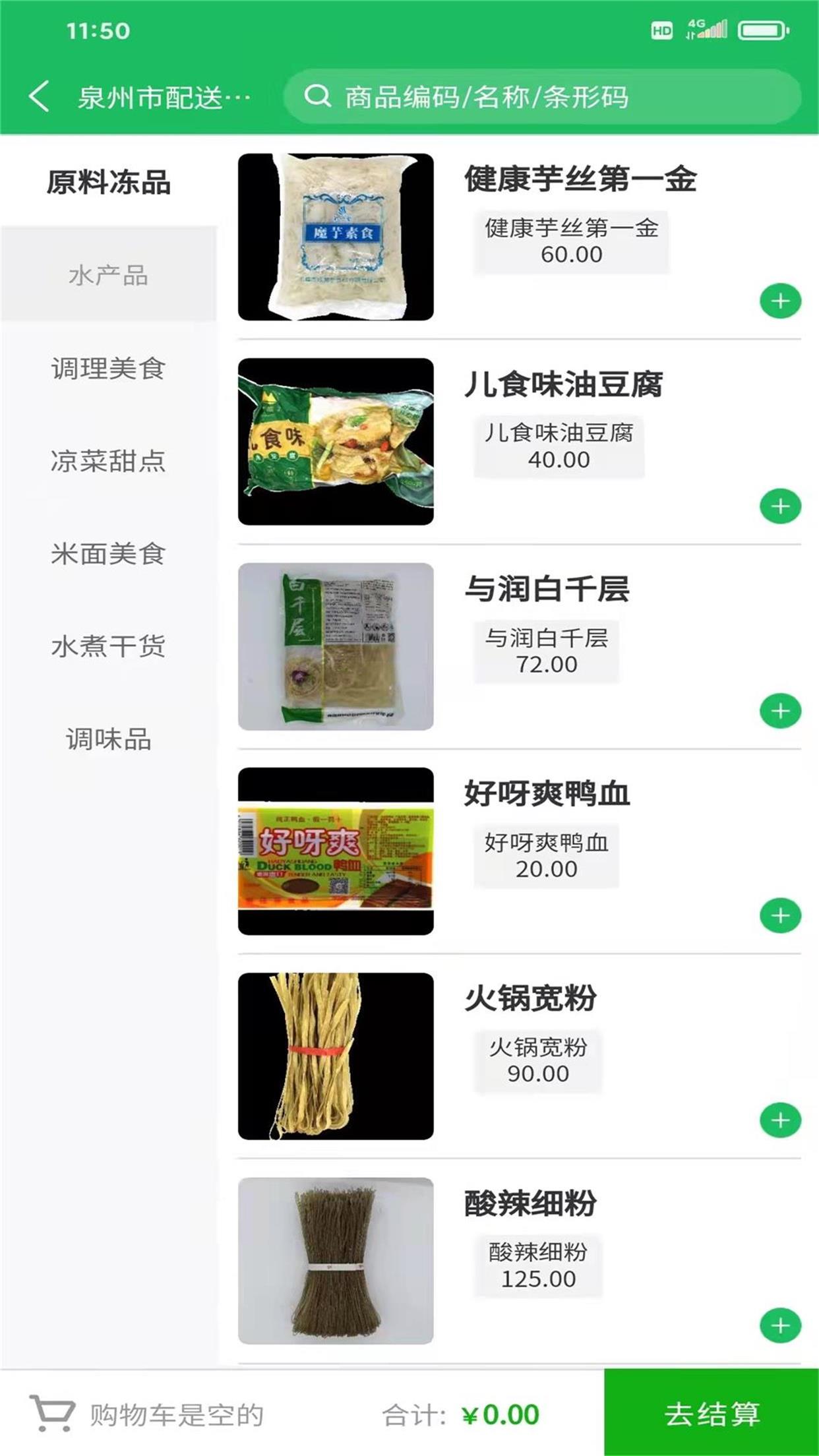
Task: Add 儿食味油豆腐 using its plus icon
Action: (781, 504)
